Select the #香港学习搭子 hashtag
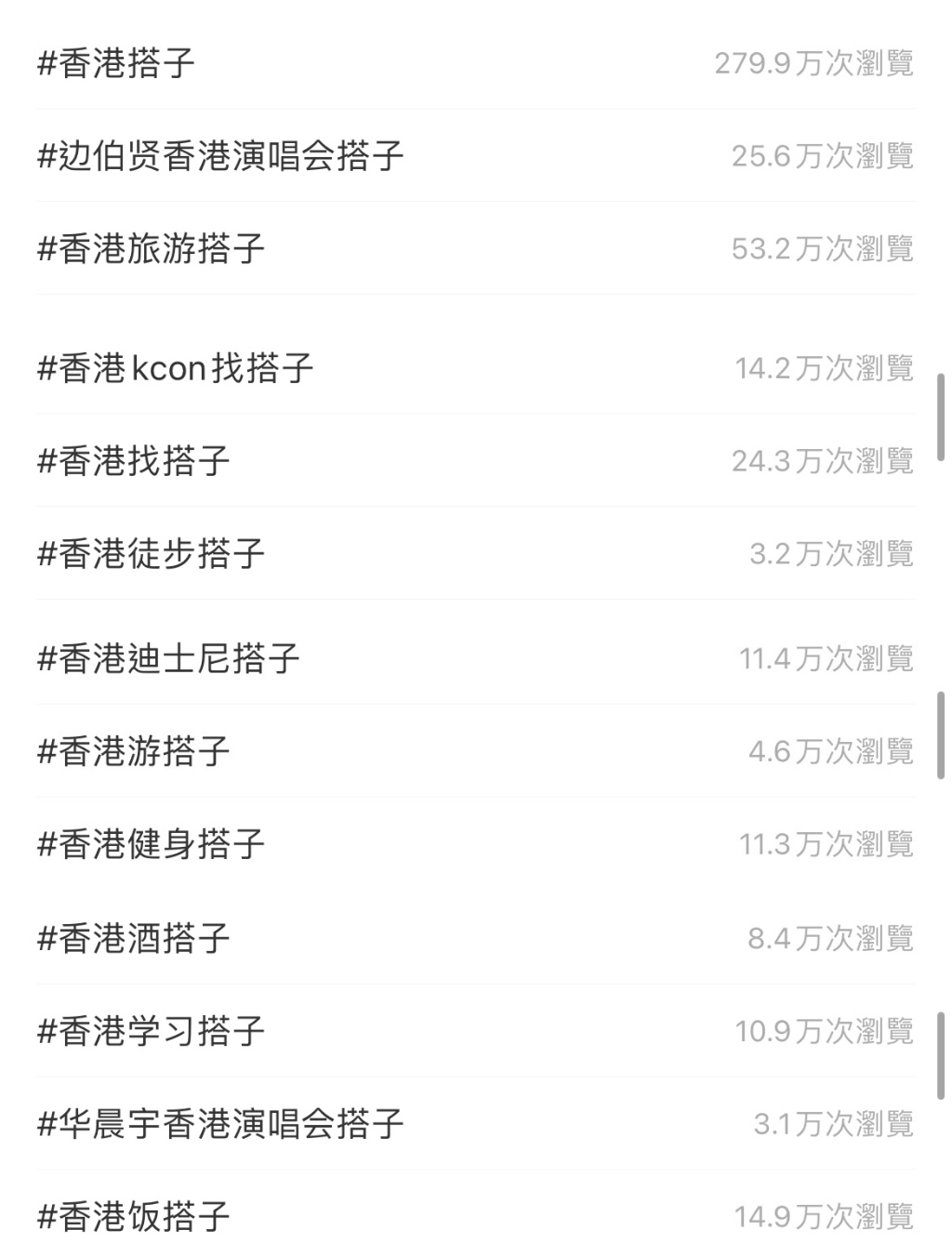Image resolution: width=952 pixels, height=1256 pixels. (x=151, y=1031)
